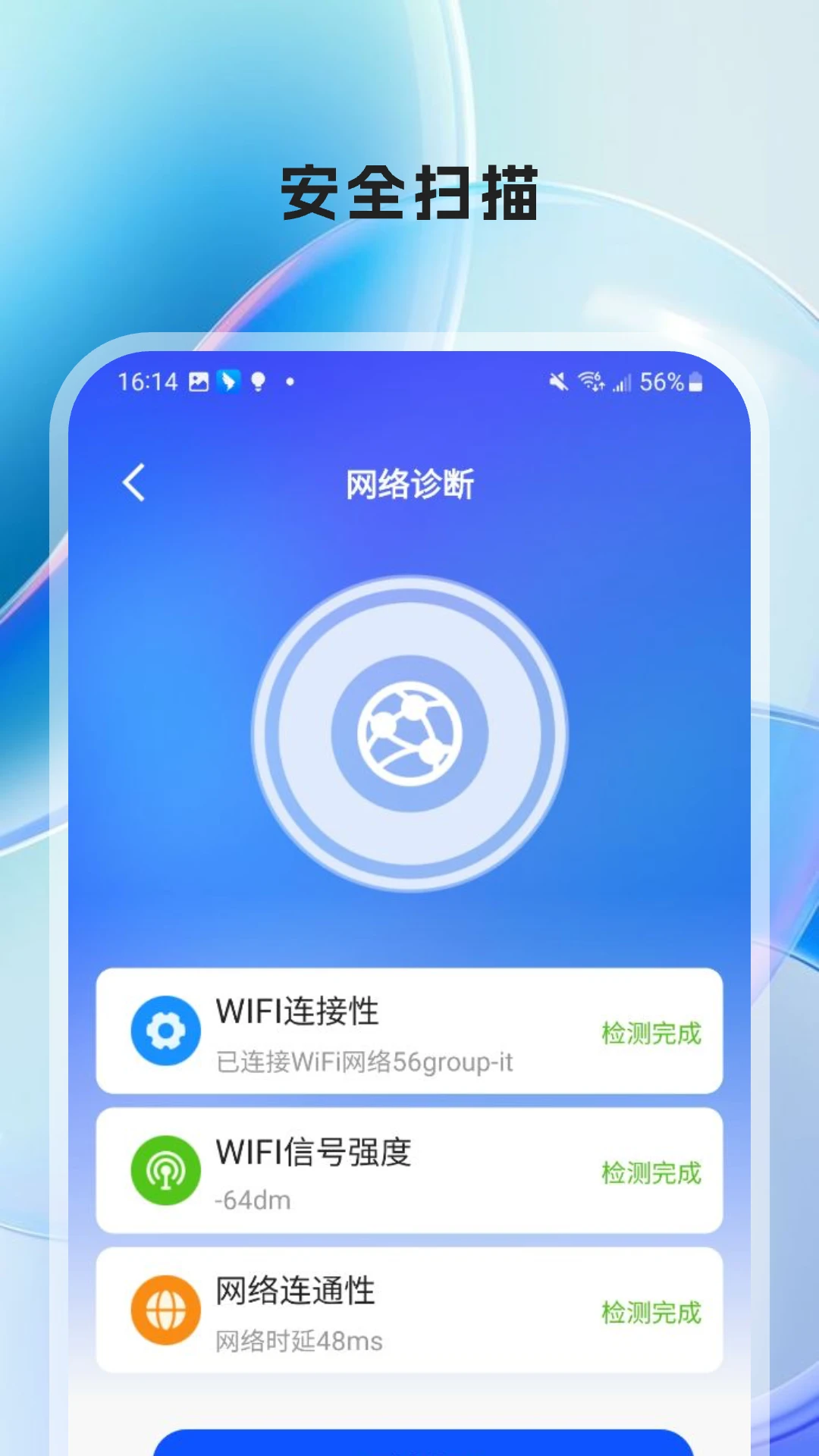The height and width of the screenshot is (1456, 819).
Task: Select the WIFI连接性 result card
Action: (409, 1030)
